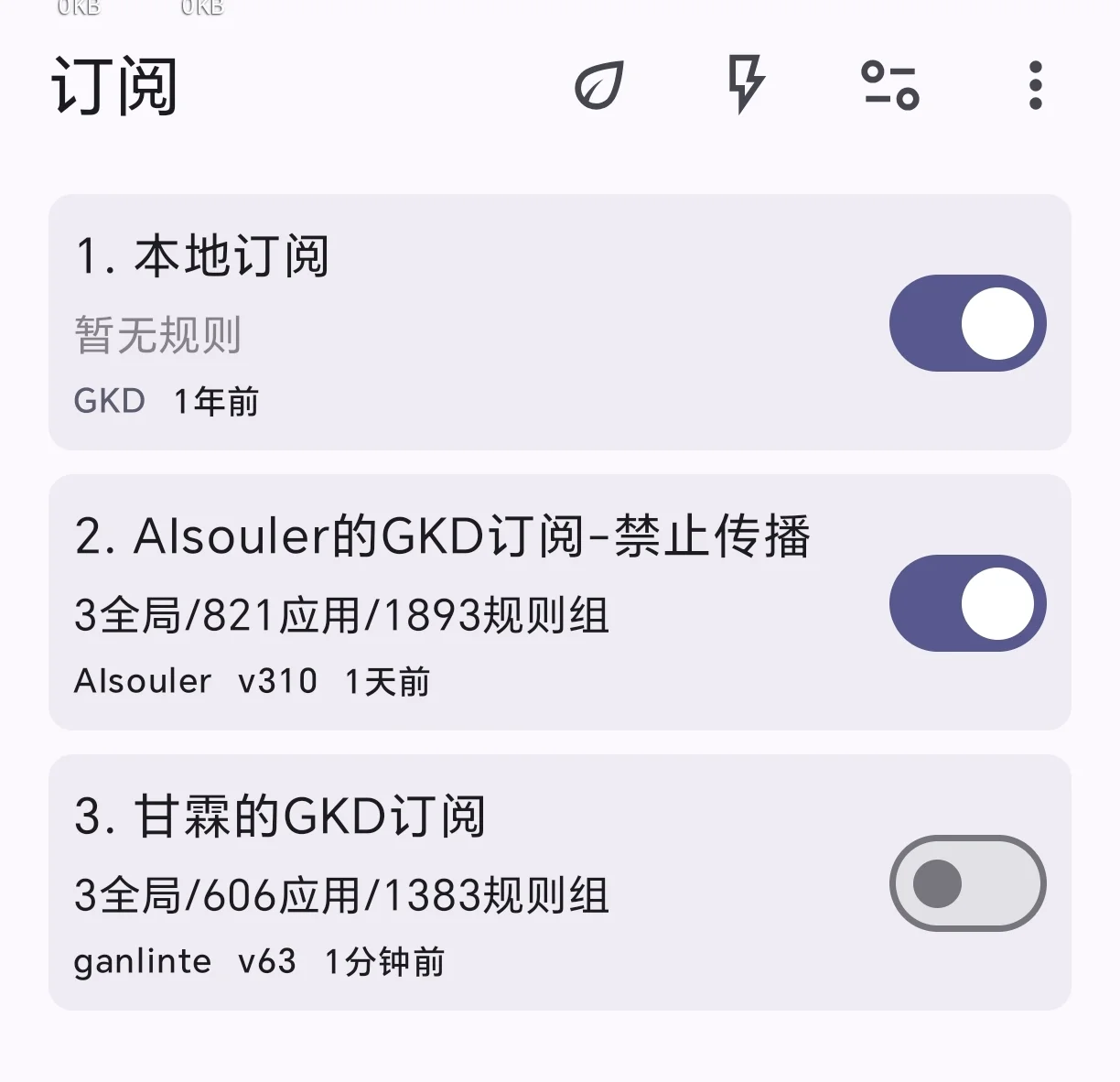Image resolution: width=1120 pixels, height=1082 pixels.
Task: Open the sliders settings icon
Action: tap(890, 85)
